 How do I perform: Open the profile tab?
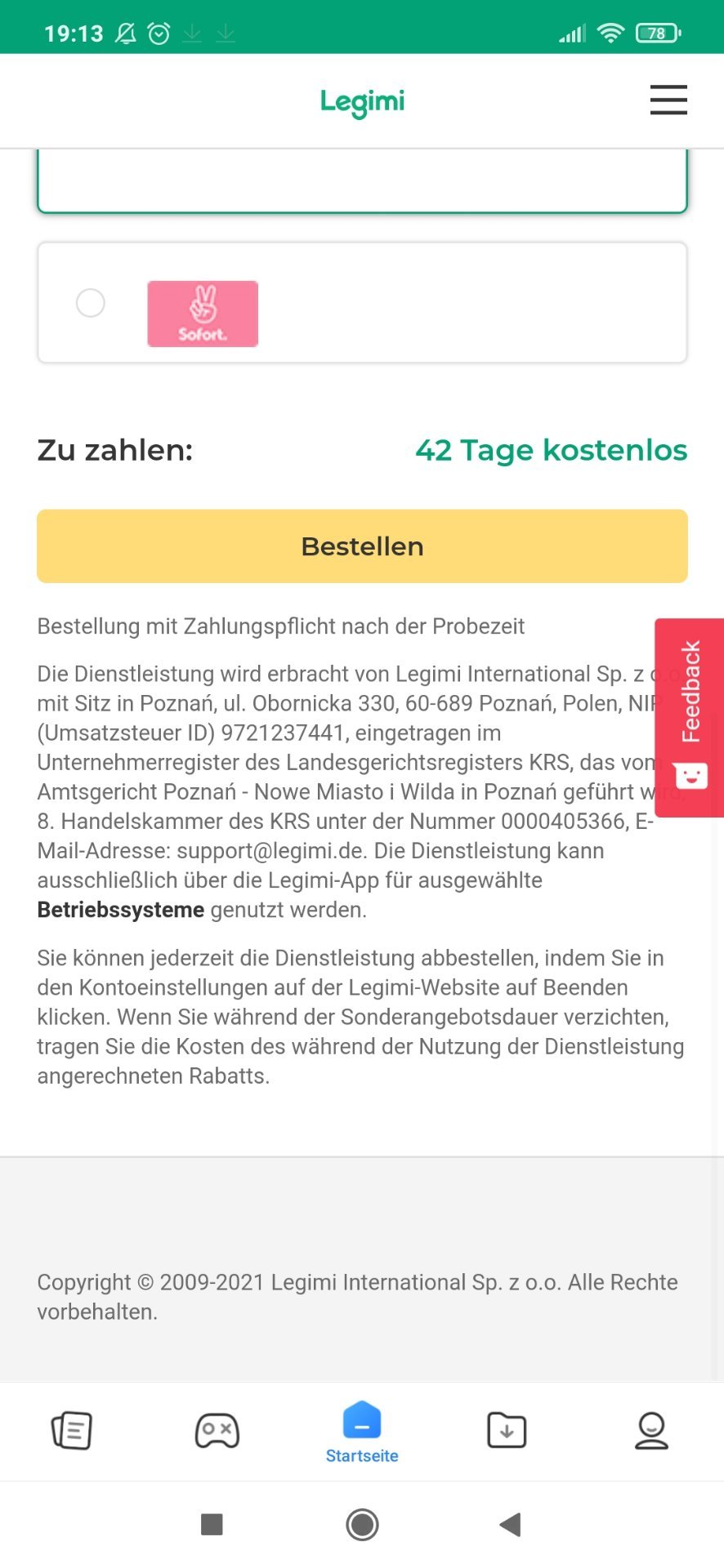[652, 1431]
